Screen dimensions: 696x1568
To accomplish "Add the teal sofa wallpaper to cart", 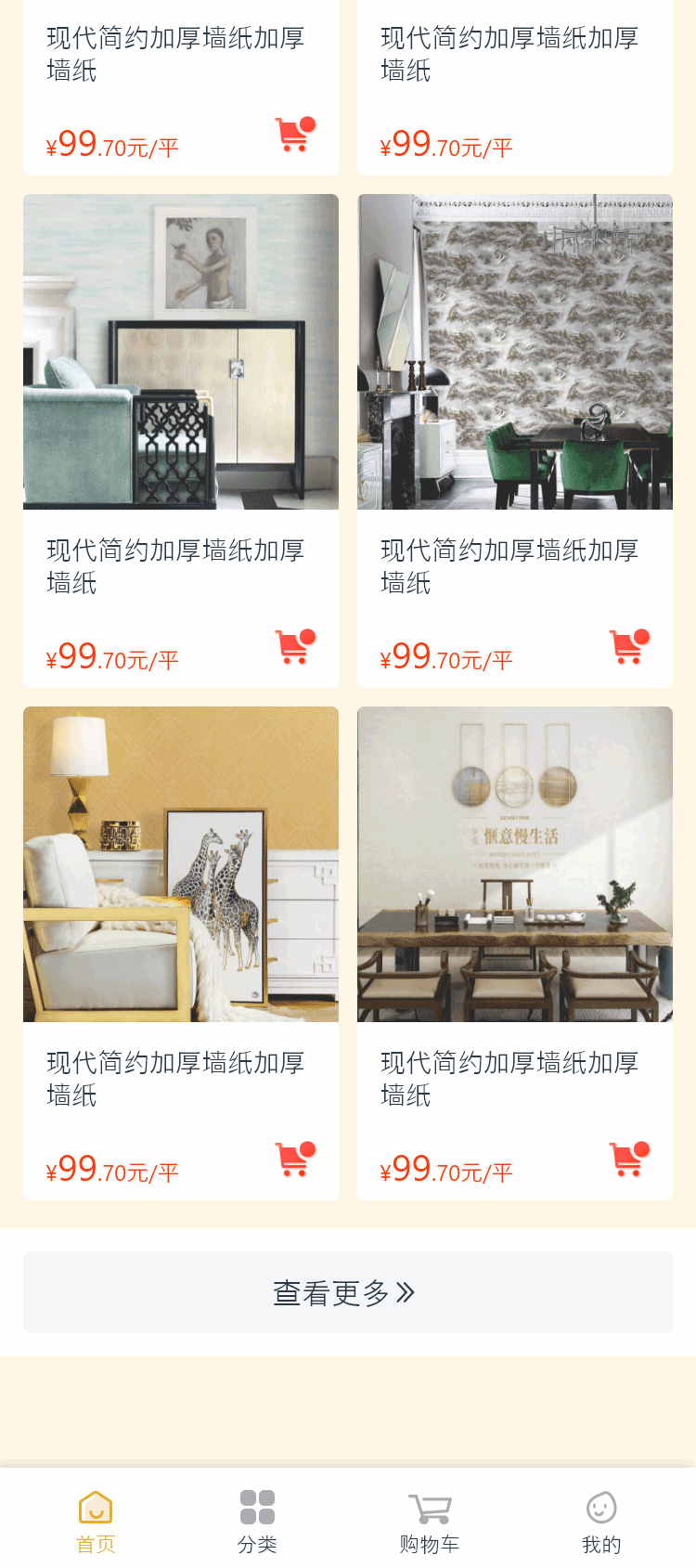I will click(x=295, y=646).
